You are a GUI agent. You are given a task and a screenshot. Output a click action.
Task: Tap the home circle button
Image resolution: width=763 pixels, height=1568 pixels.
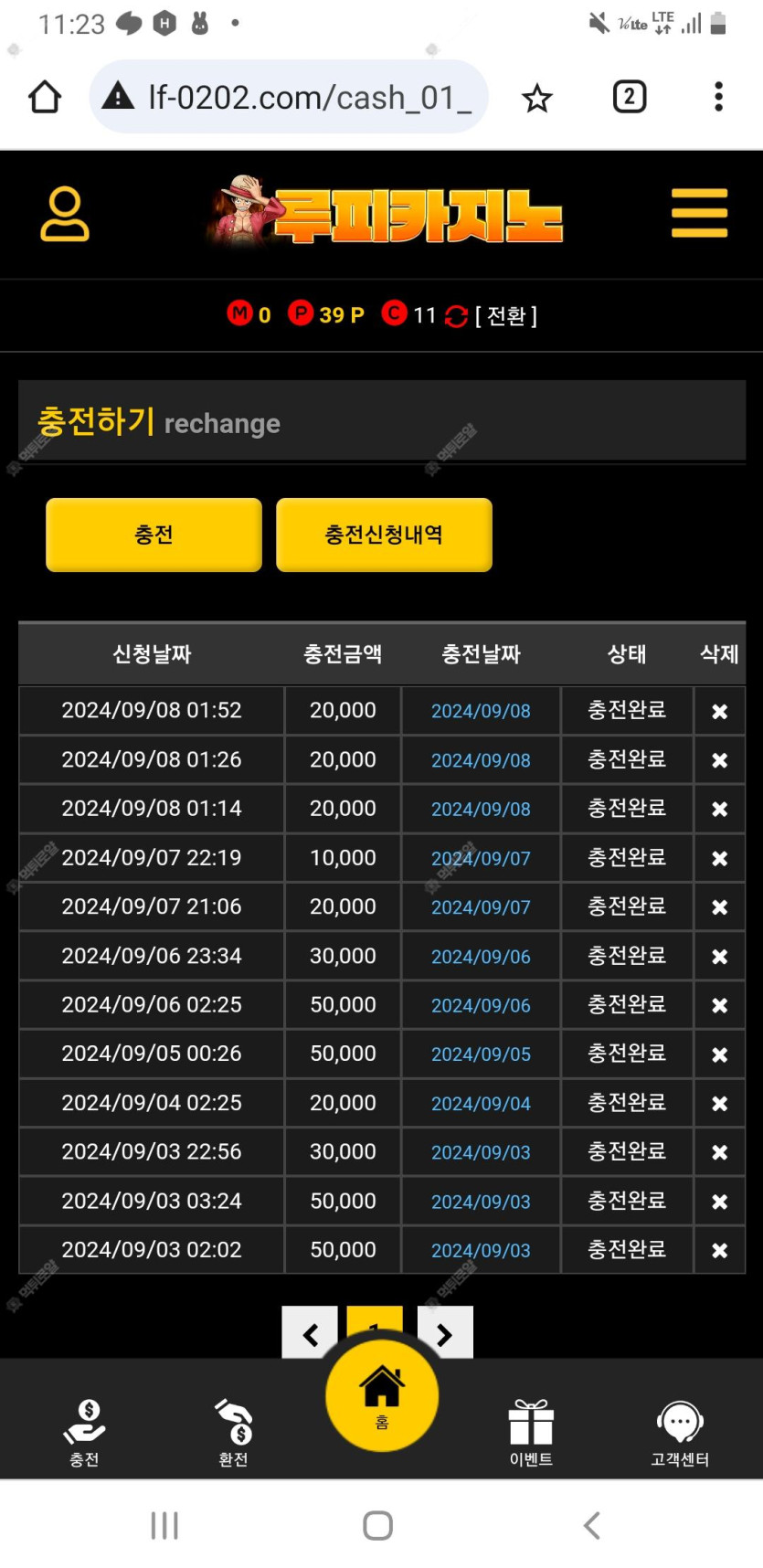point(382,1394)
